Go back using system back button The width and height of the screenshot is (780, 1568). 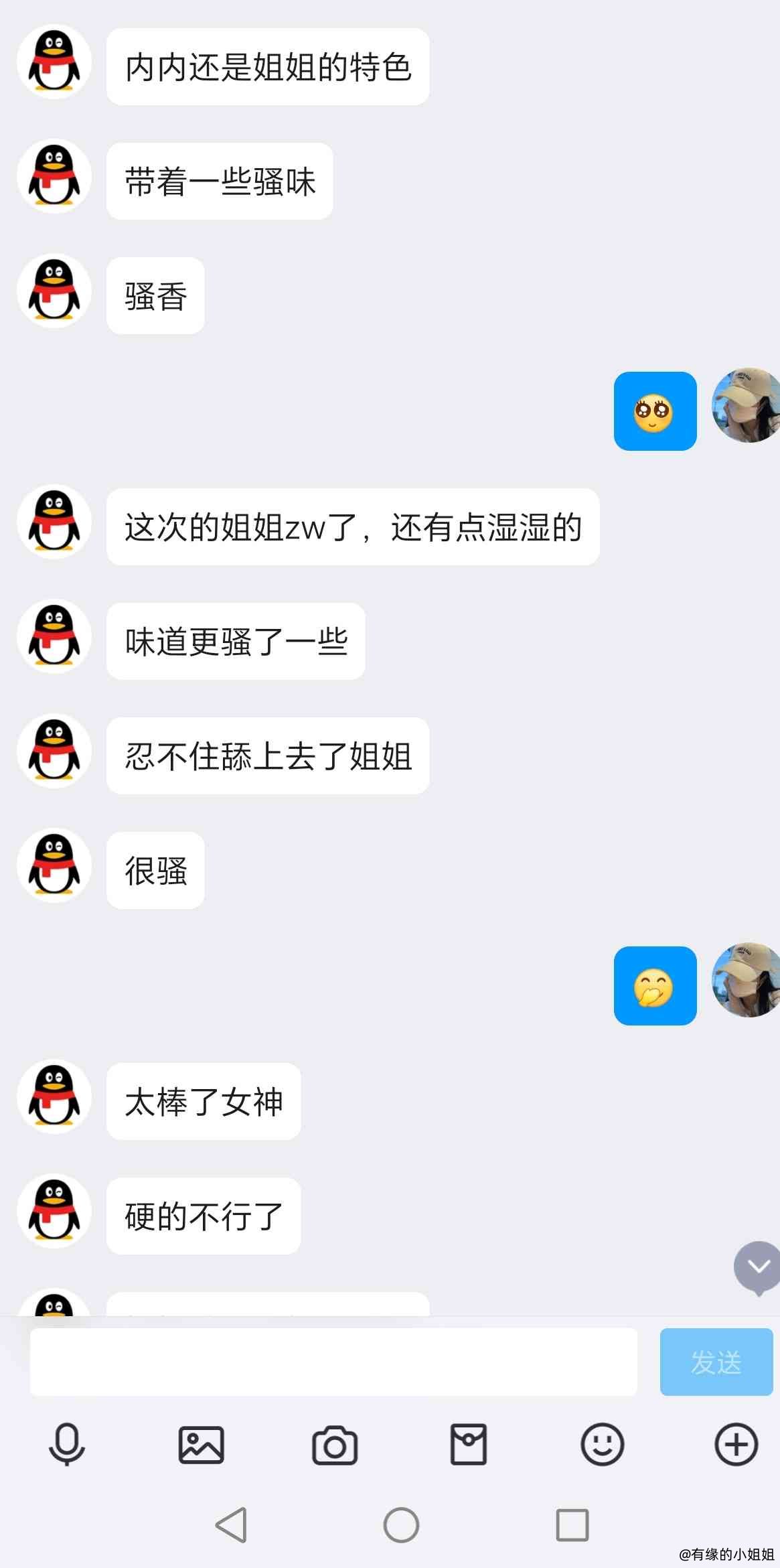232,1525
